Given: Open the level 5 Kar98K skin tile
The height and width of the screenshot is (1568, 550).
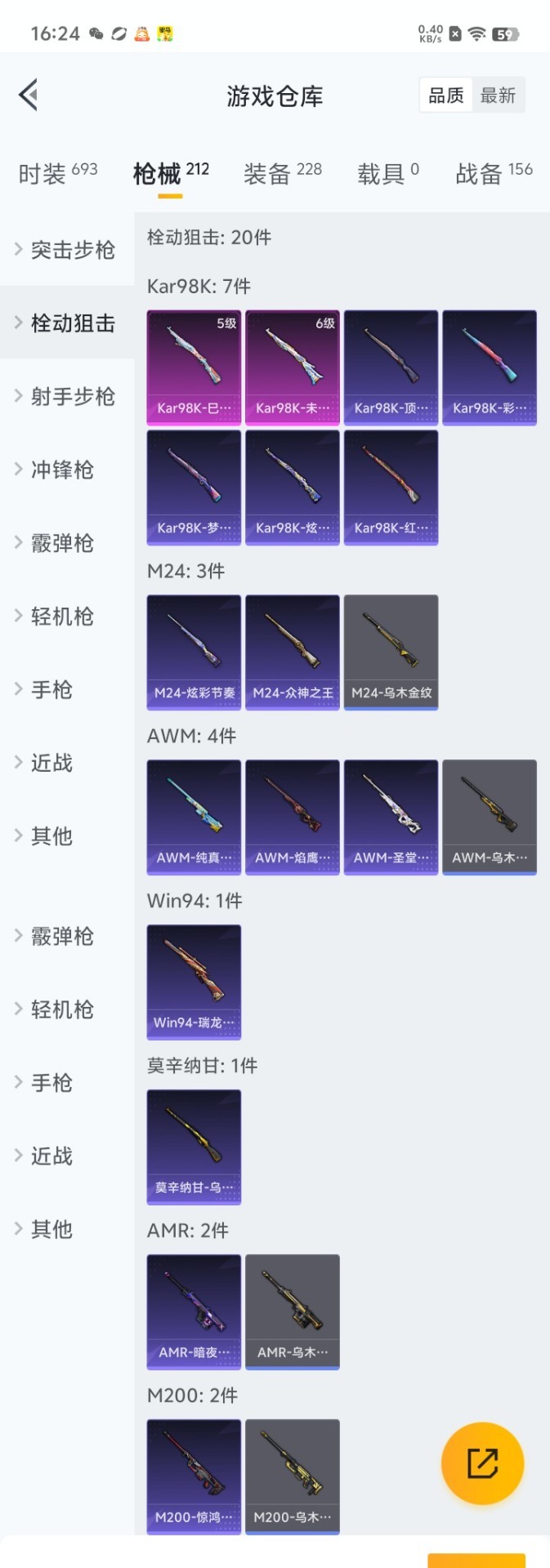Looking at the screenshot, I should (194, 367).
